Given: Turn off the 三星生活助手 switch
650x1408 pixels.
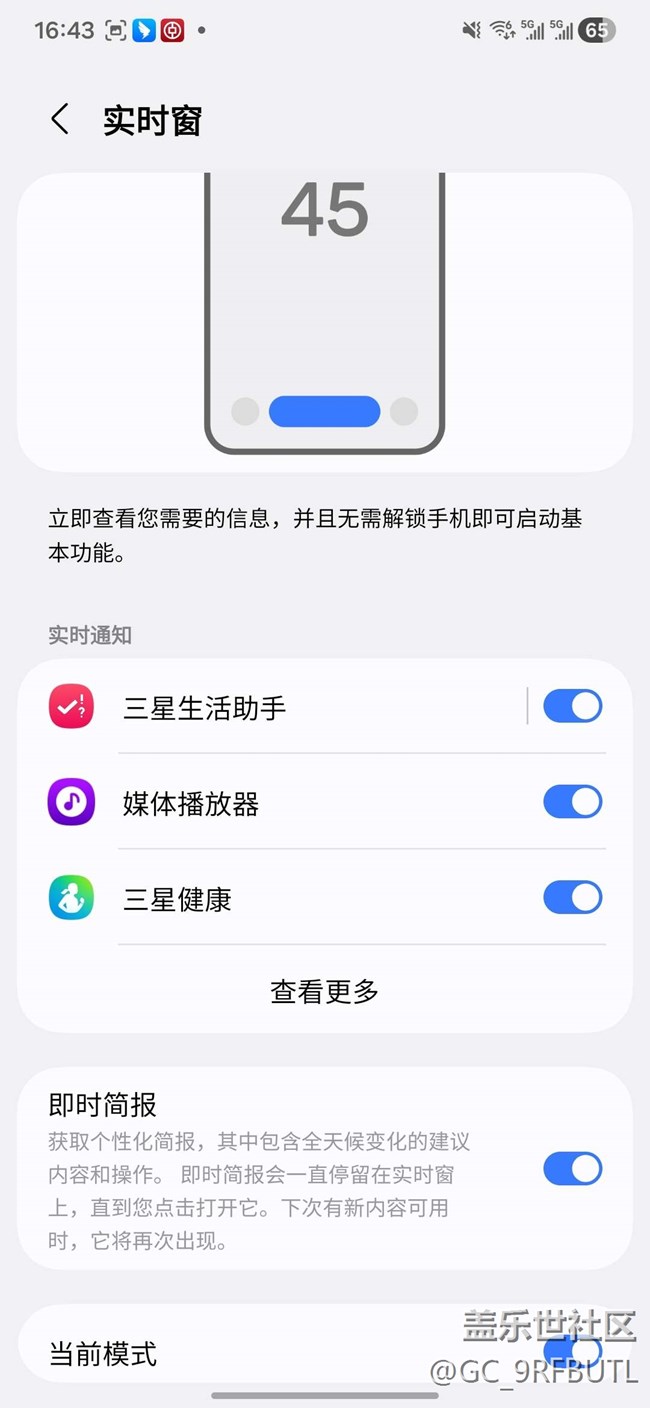Looking at the screenshot, I should pos(572,706).
